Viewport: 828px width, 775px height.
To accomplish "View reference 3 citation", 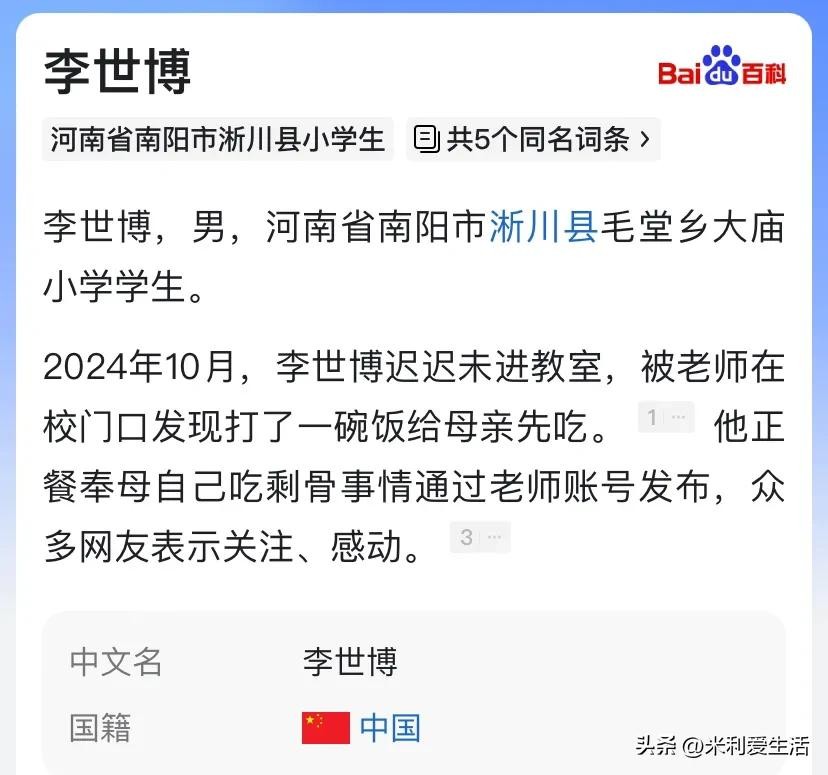I will click(x=479, y=538).
